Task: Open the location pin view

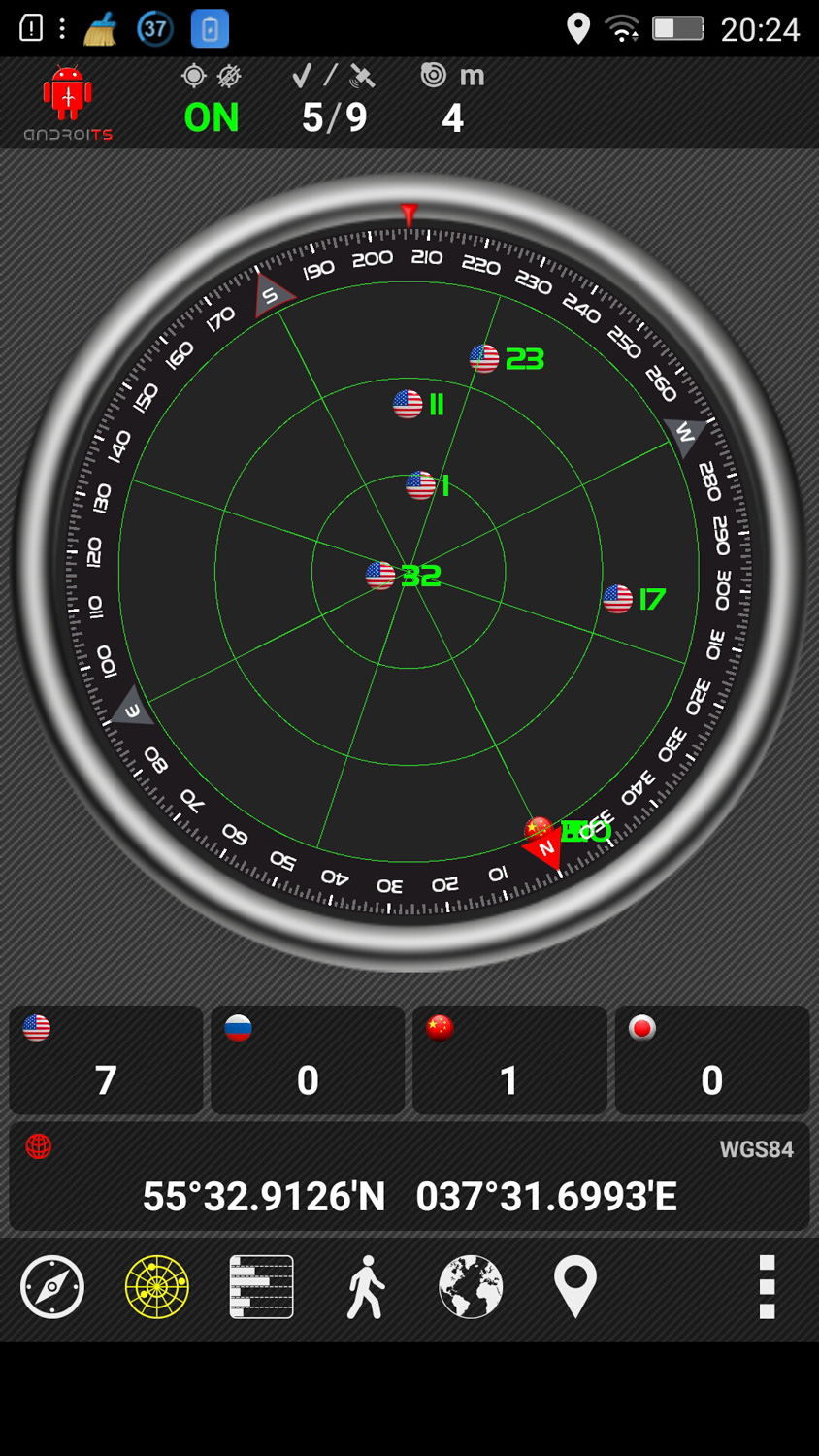Action: [x=574, y=1287]
